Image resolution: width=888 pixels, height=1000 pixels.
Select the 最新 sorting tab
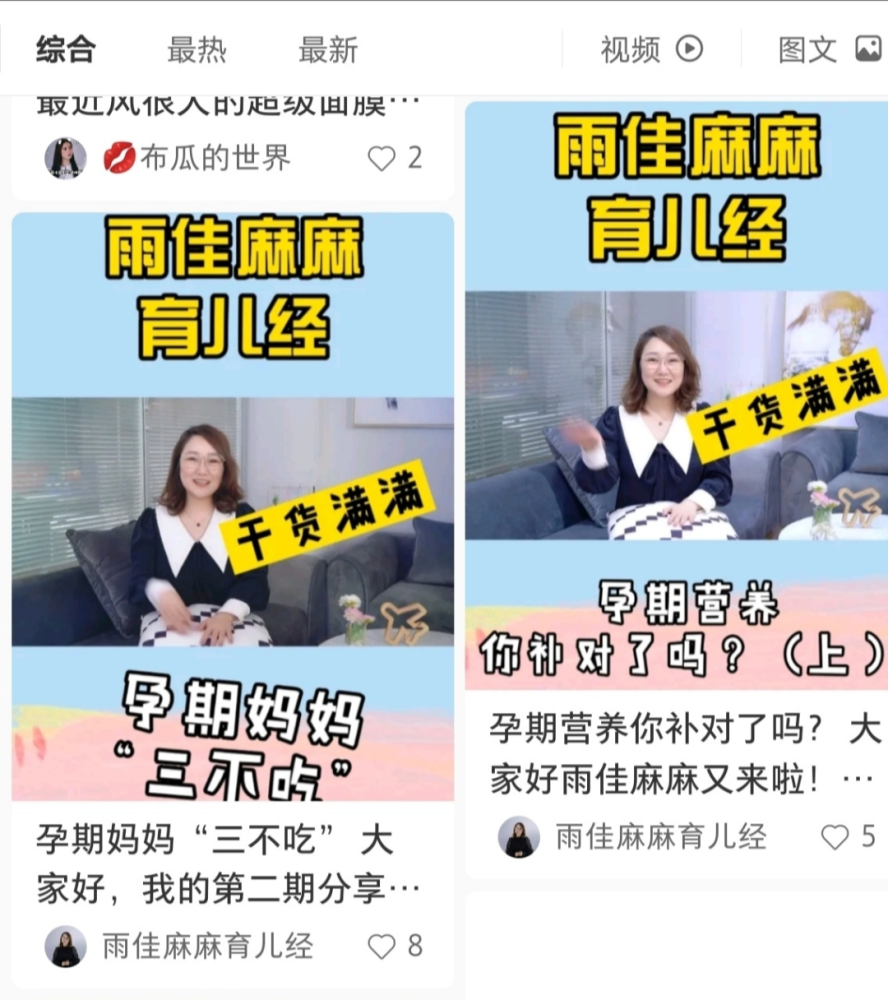[328, 49]
